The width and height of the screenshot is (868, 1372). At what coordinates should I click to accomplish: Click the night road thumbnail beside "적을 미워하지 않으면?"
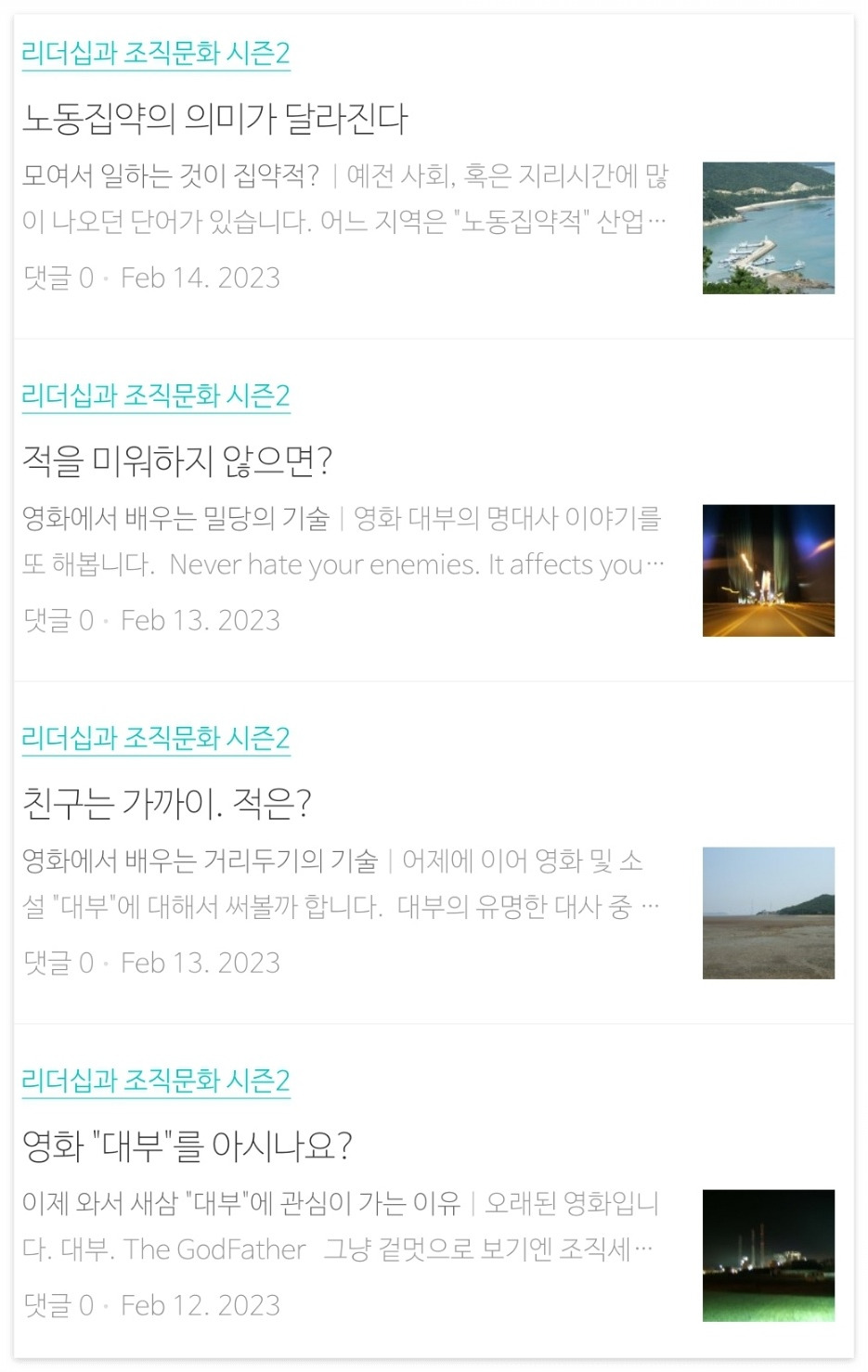point(768,570)
